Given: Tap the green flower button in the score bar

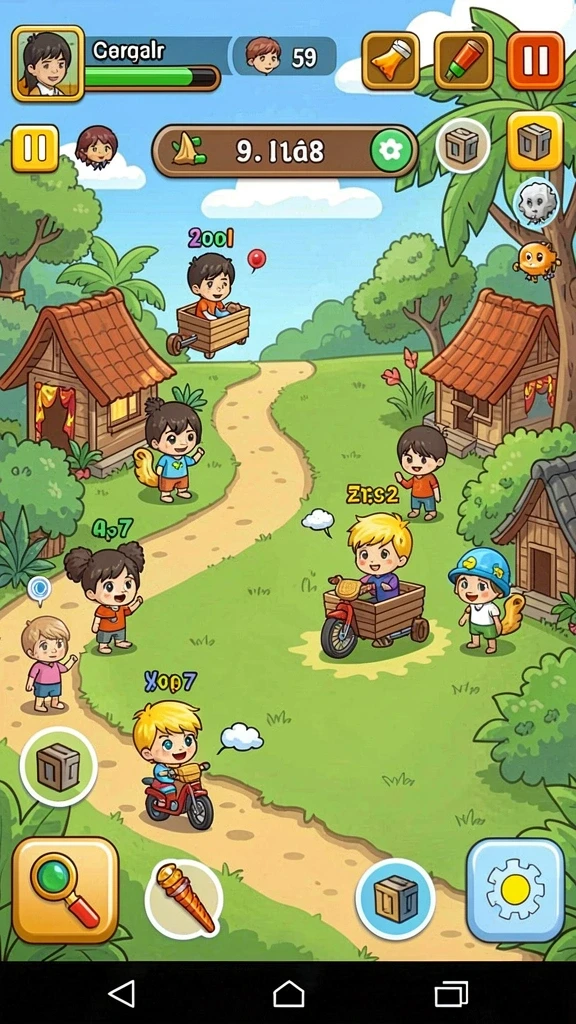Looking at the screenshot, I should [391, 151].
